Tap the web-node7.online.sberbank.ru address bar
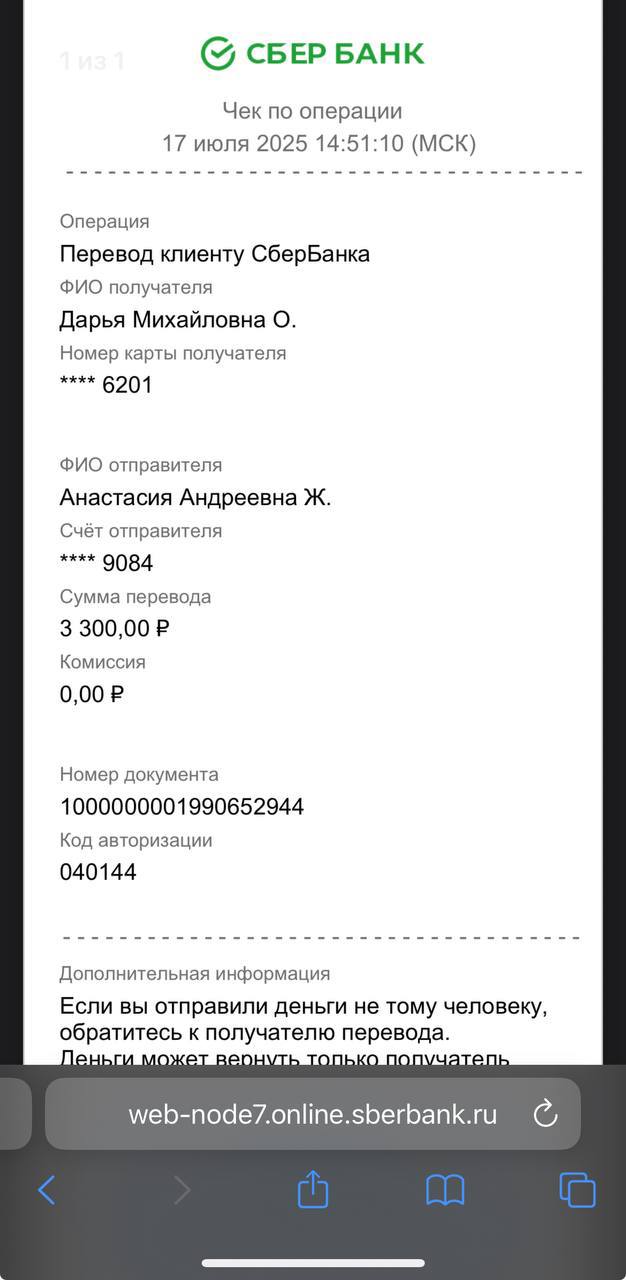Viewport: 626px width, 1280px height. (x=313, y=1114)
